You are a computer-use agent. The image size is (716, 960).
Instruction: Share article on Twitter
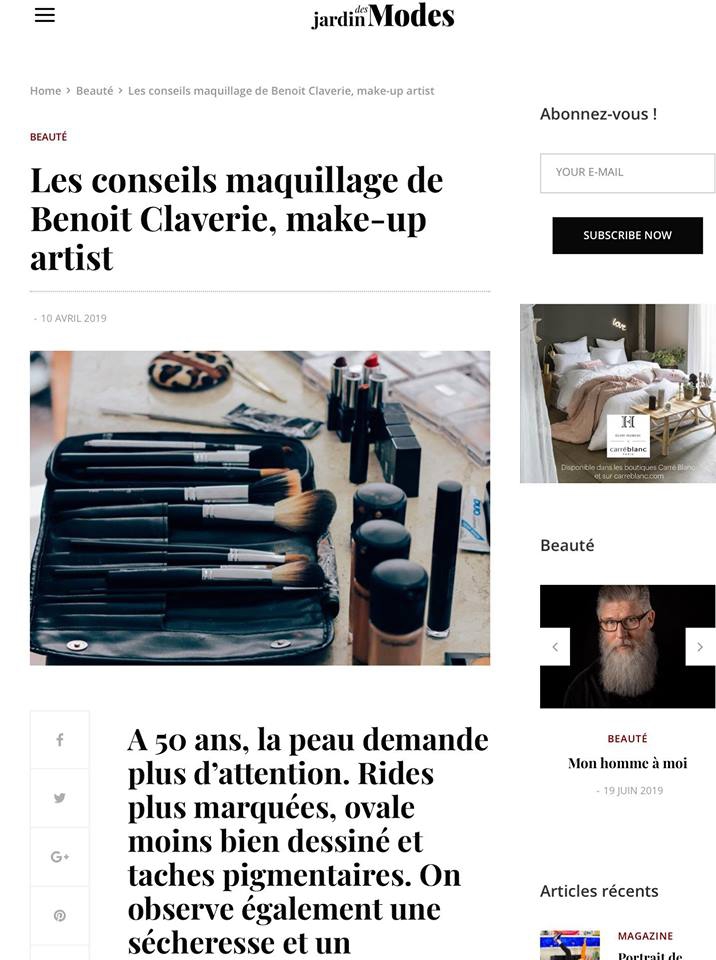(x=60, y=798)
